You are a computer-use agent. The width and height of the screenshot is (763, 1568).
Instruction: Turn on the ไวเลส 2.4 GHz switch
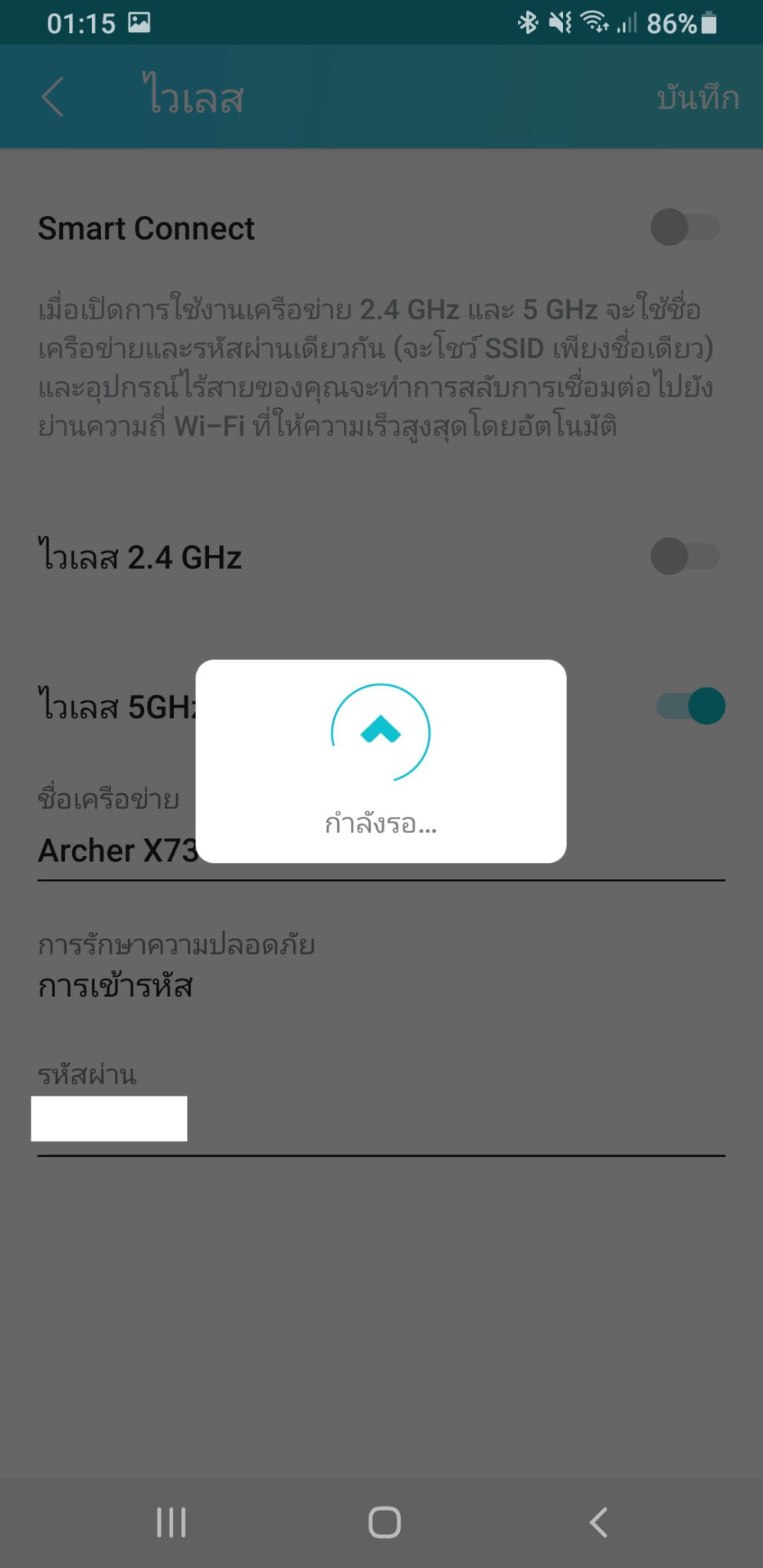684,557
